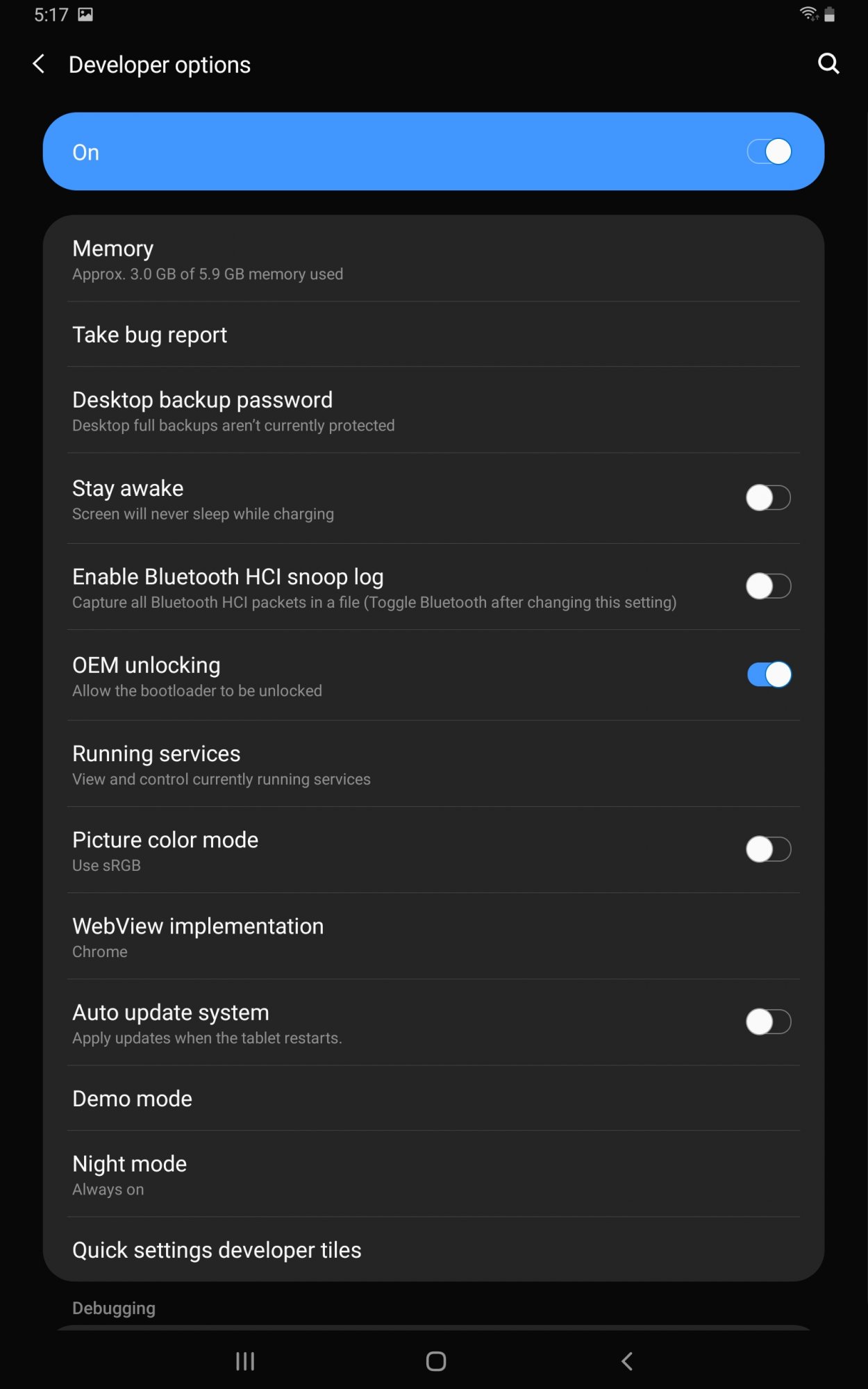
Task: Turn on Bluetooth HCI snoop log
Action: point(769,586)
